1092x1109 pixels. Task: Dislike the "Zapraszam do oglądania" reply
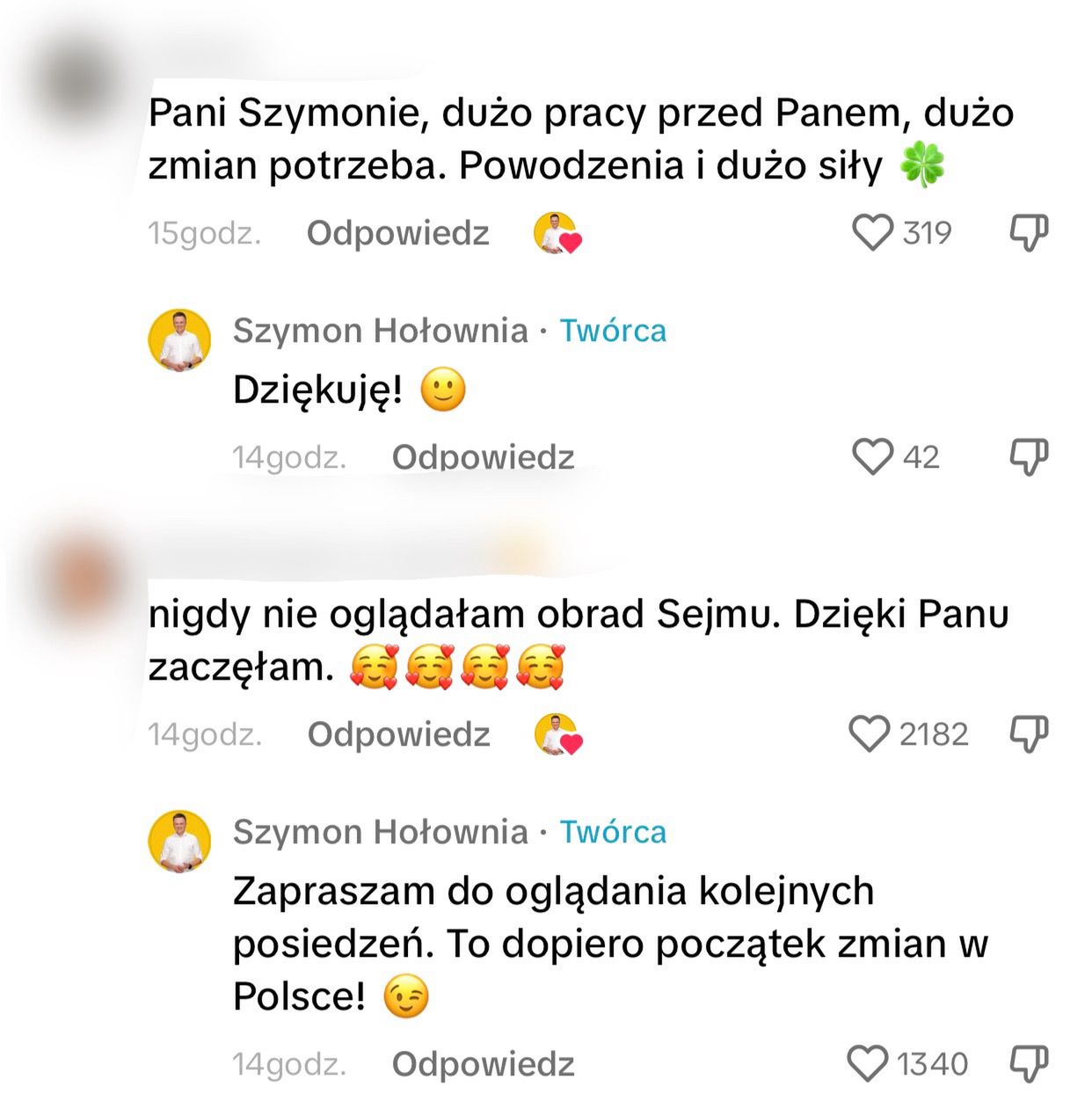1027,1064
